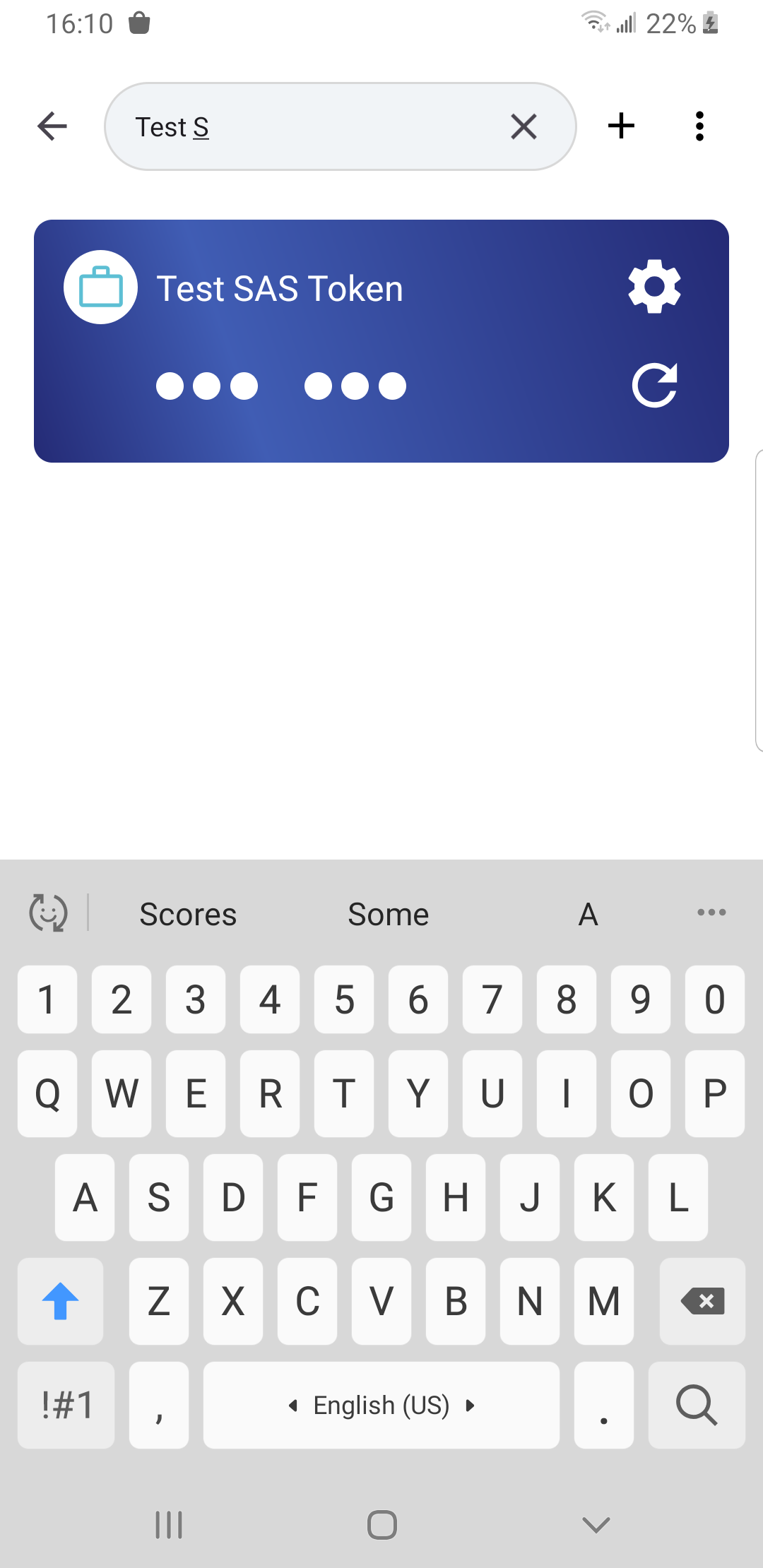Switch to the symbols keyboard
This screenshot has width=763, height=1568.
click(x=66, y=1405)
